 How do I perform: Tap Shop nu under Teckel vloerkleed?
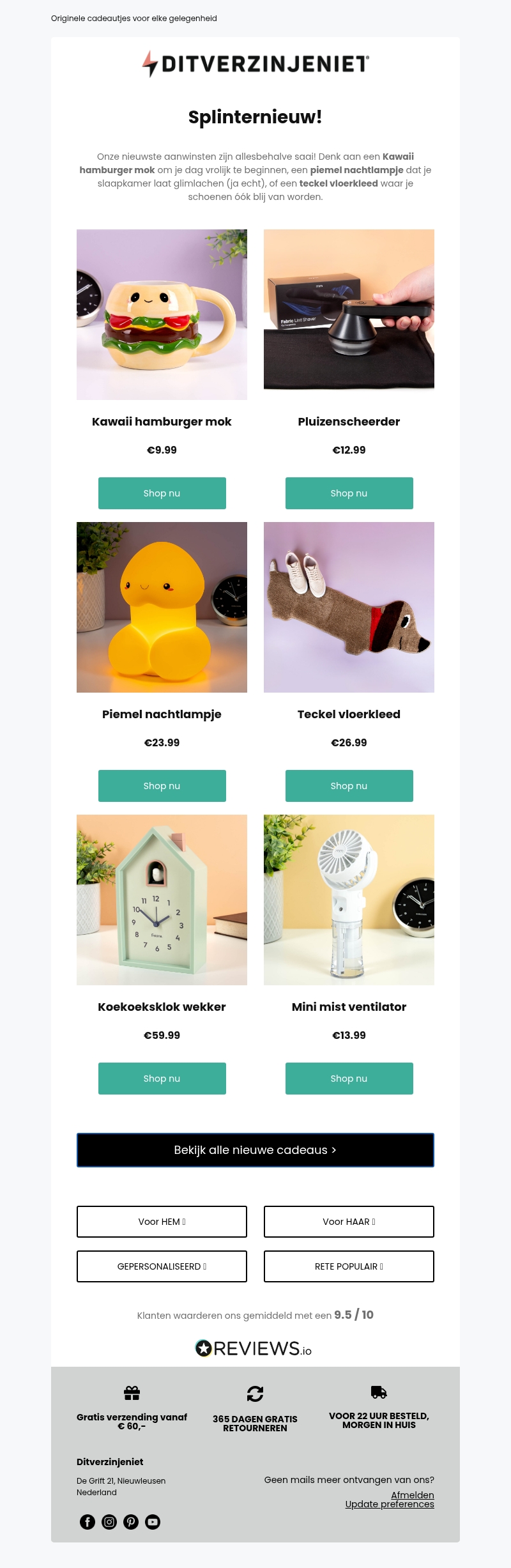[x=349, y=786]
